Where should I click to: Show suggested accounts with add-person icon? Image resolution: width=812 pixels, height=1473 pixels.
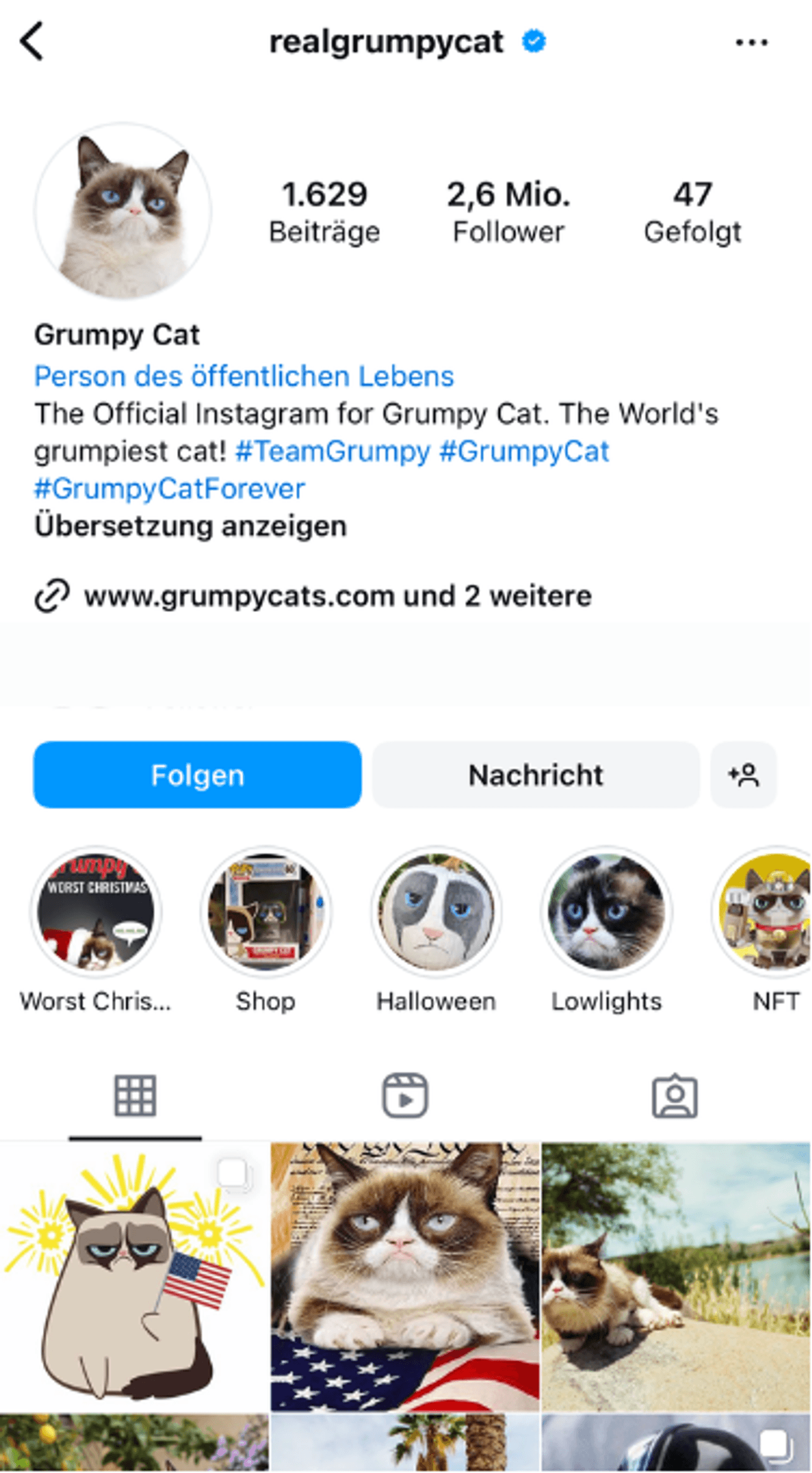tap(743, 775)
